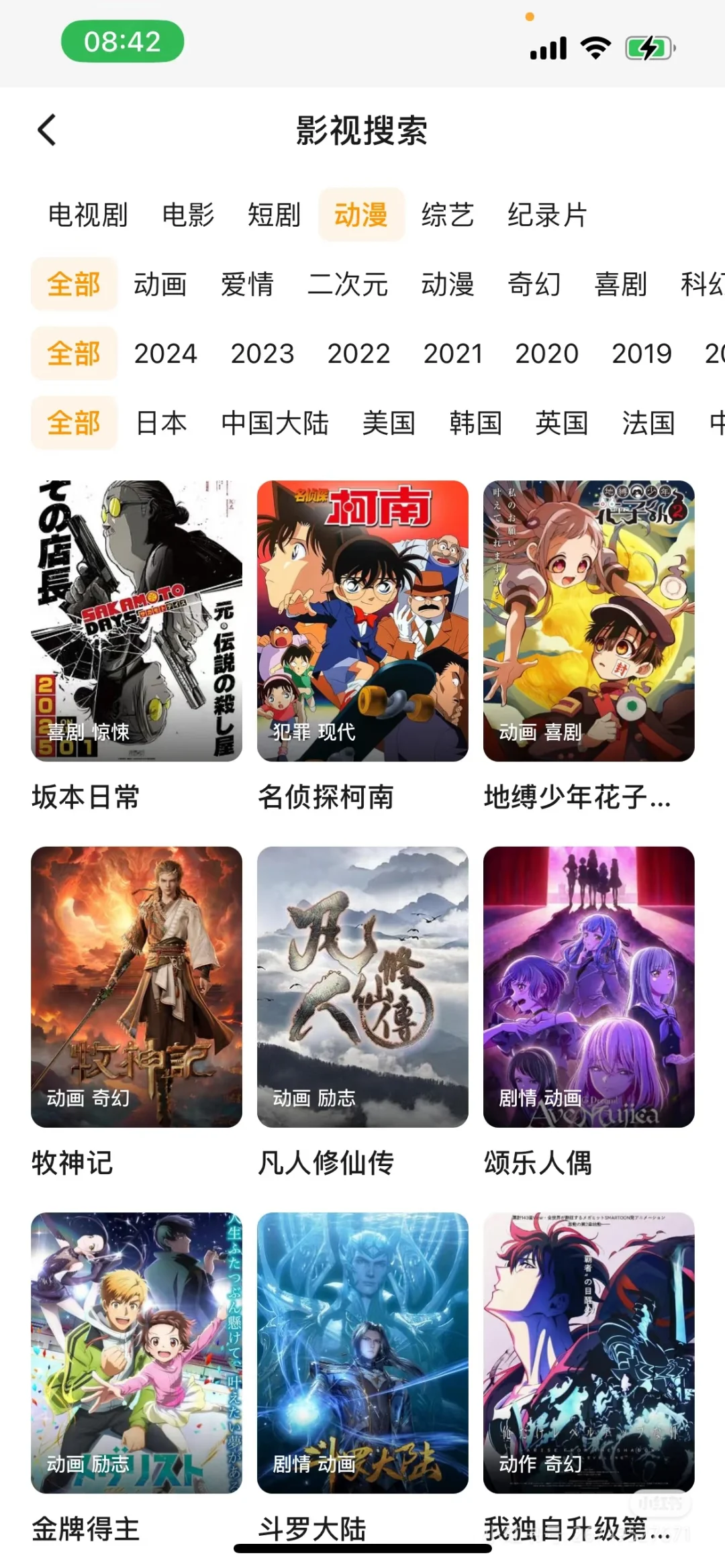725x1568 pixels.
Task: Select the 中国大陆 region filter
Action: pyautogui.click(x=275, y=423)
